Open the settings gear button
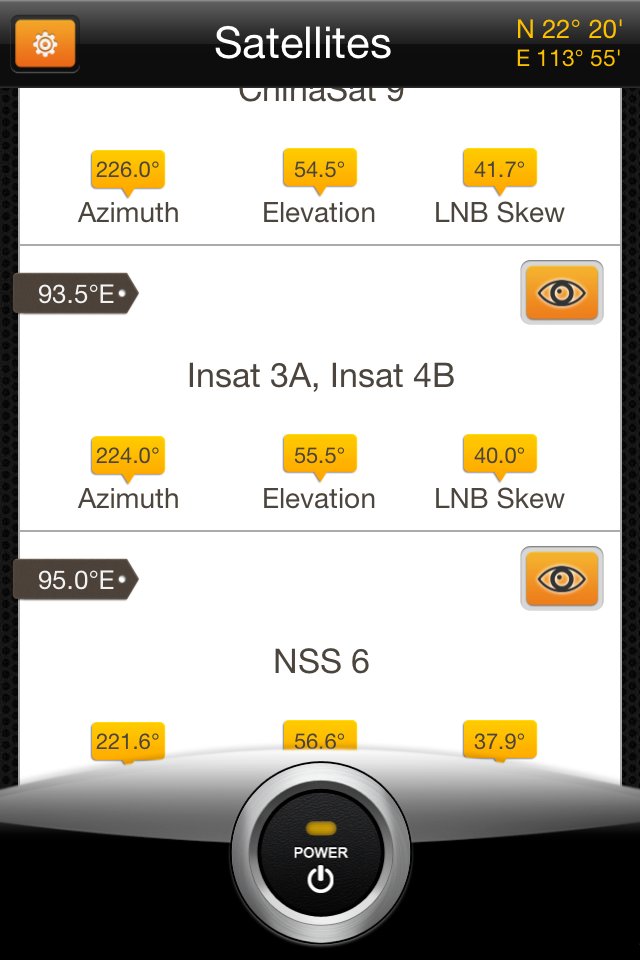The height and width of the screenshot is (960, 640). tap(45, 44)
